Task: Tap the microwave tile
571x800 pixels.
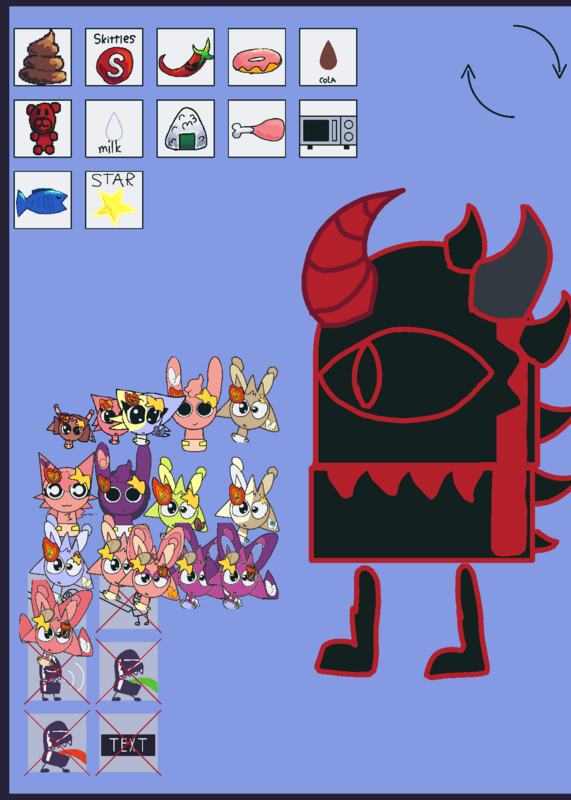Action: 328,129
